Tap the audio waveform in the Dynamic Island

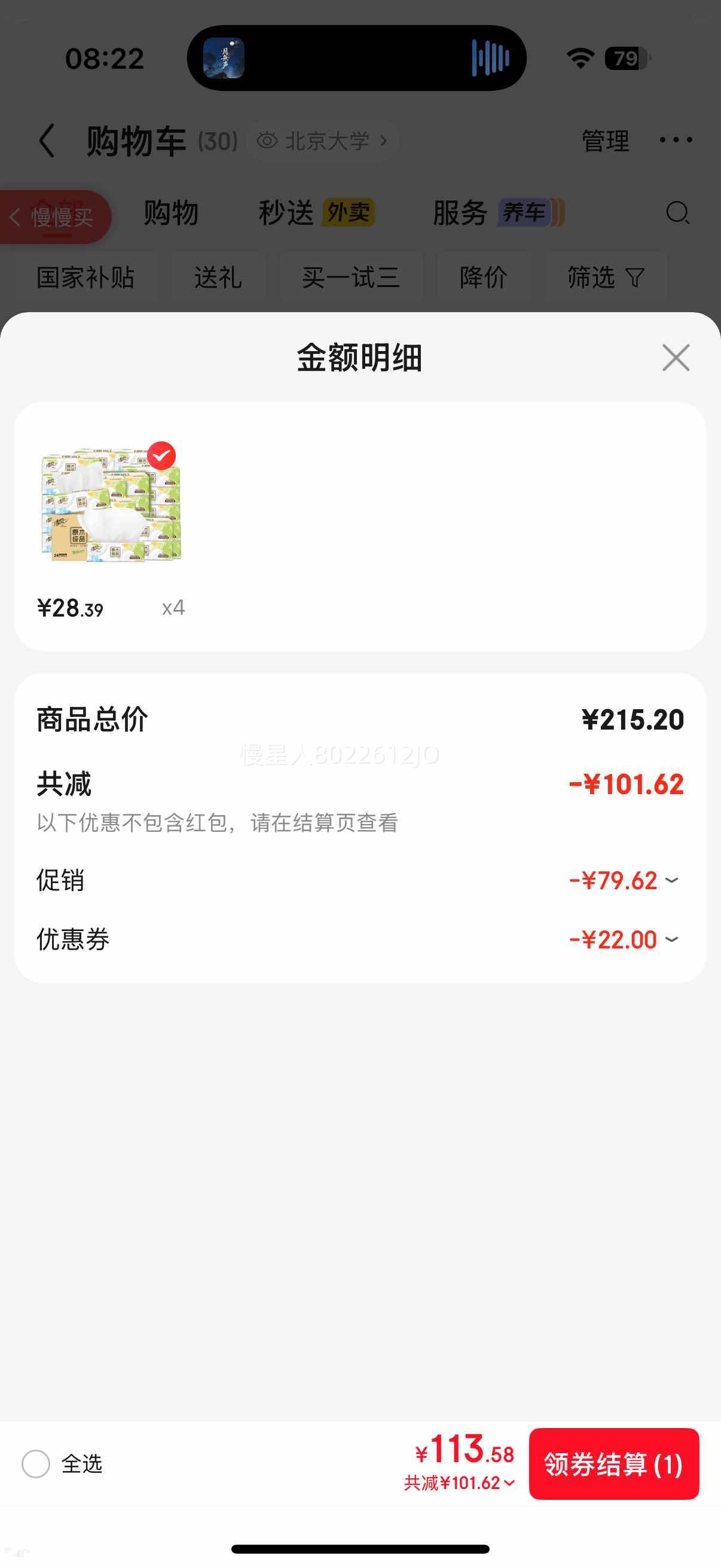point(490,58)
